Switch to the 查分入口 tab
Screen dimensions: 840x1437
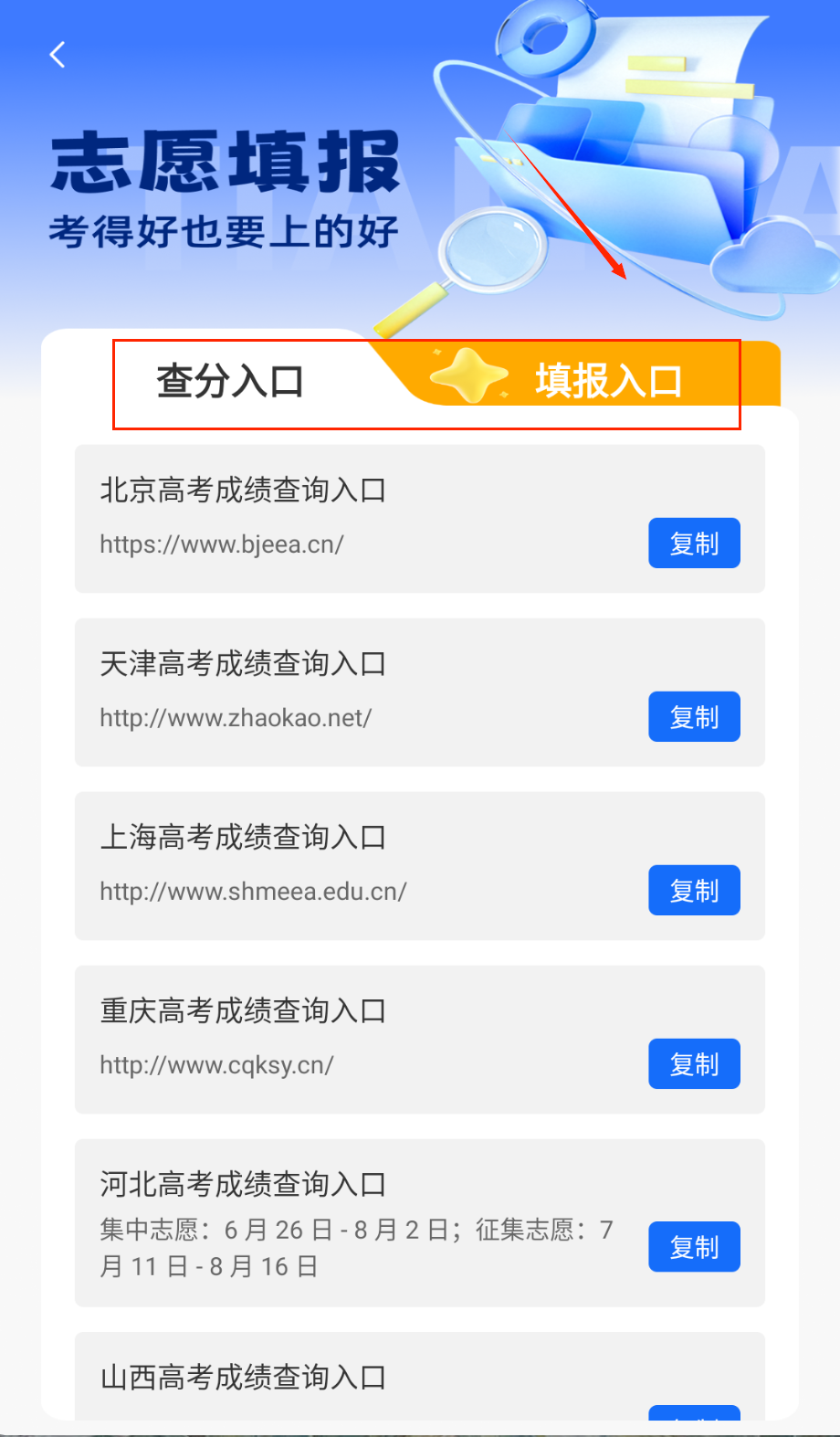pos(230,381)
